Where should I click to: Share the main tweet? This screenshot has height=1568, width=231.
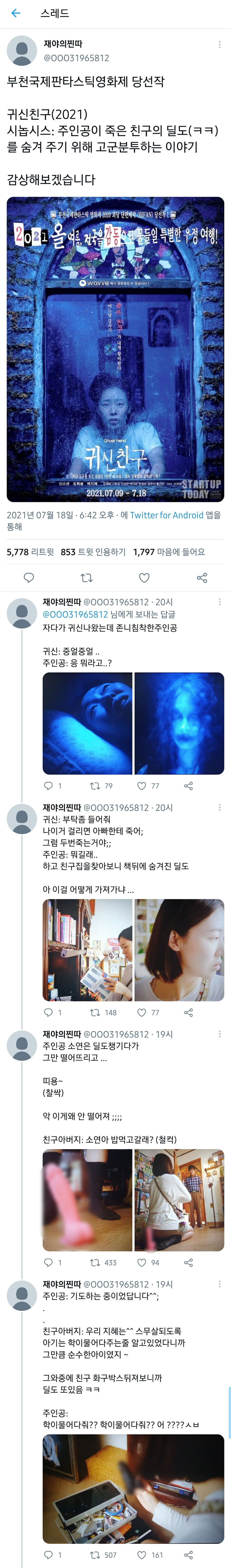(x=202, y=578)
